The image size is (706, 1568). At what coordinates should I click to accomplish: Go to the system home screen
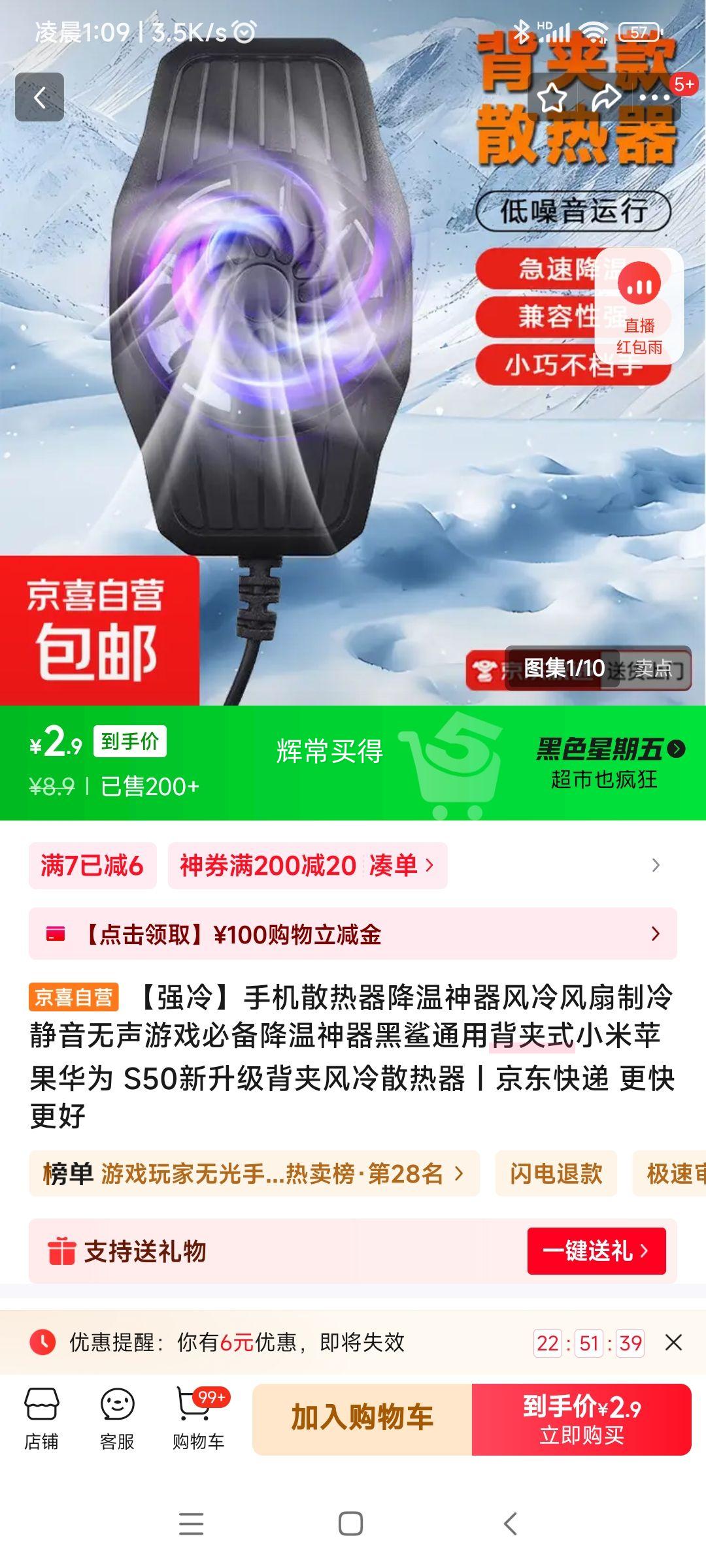coord(351,1524)
